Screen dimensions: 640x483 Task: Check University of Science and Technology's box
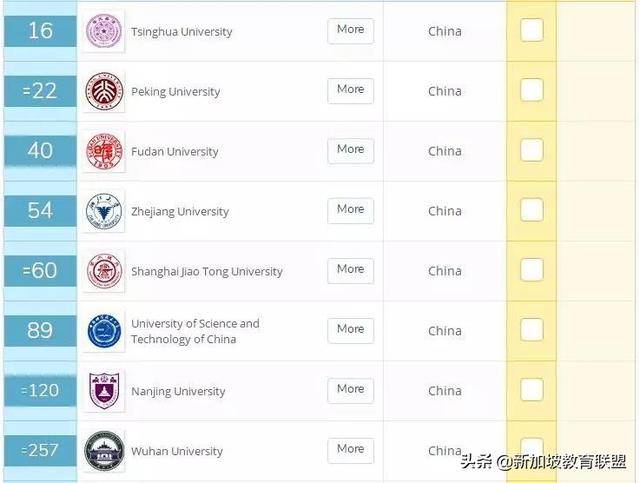tap(532, 330)
